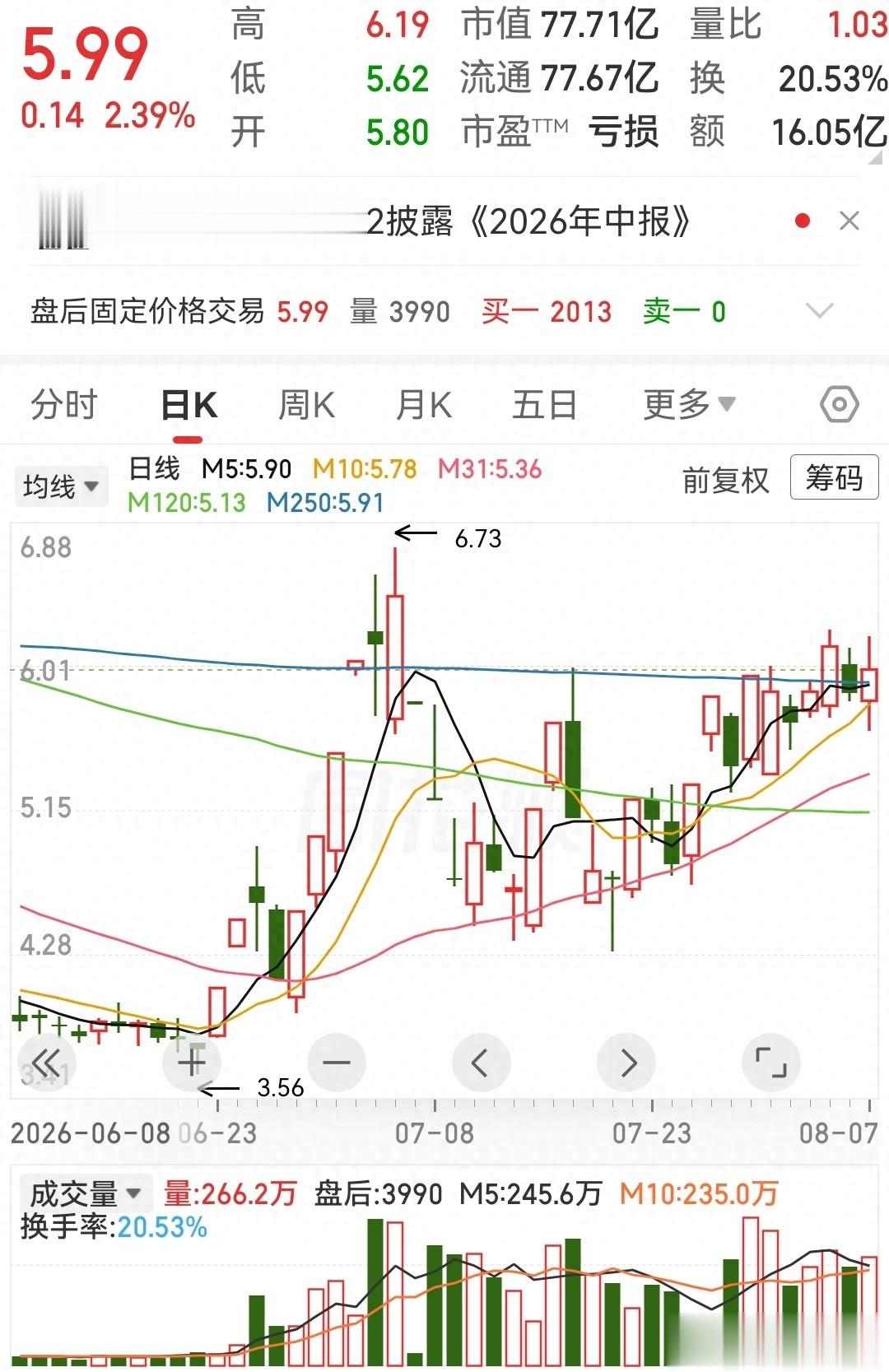
Task: Open the 成交量 indicator dropdown
Action: [85, 1193]
